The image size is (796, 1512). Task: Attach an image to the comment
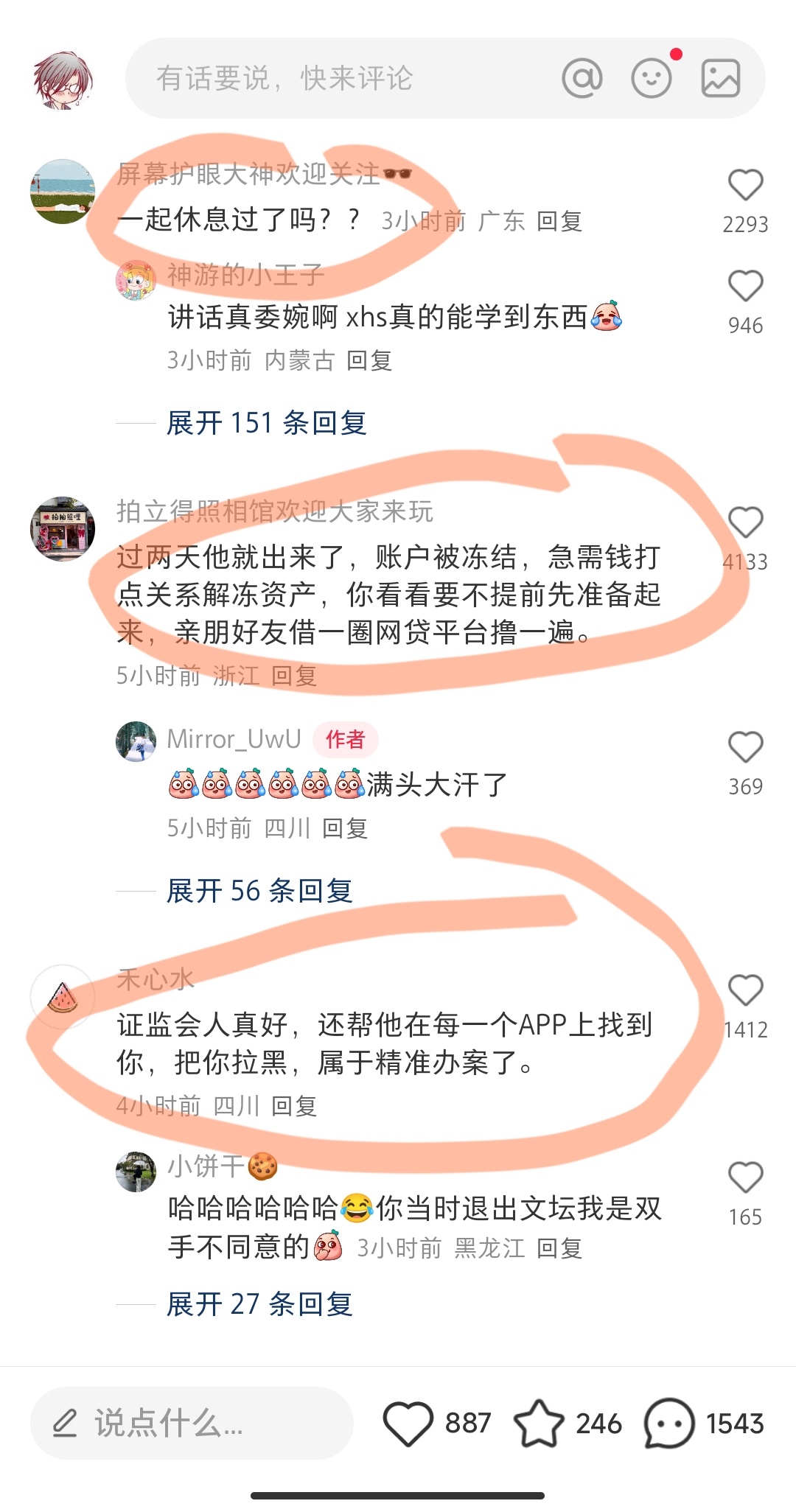click(720, 78)
